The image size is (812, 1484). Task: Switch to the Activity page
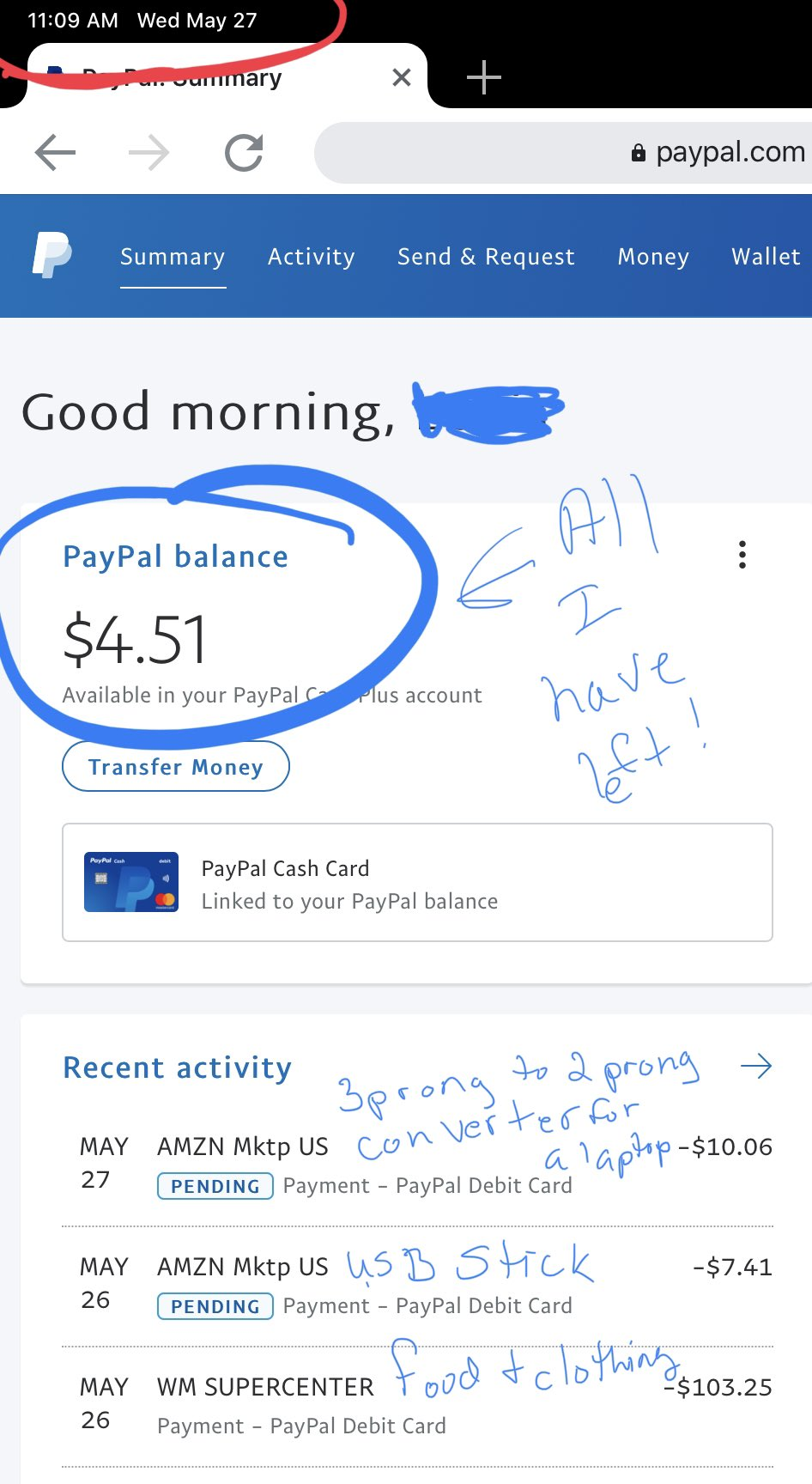pos(311,257)
